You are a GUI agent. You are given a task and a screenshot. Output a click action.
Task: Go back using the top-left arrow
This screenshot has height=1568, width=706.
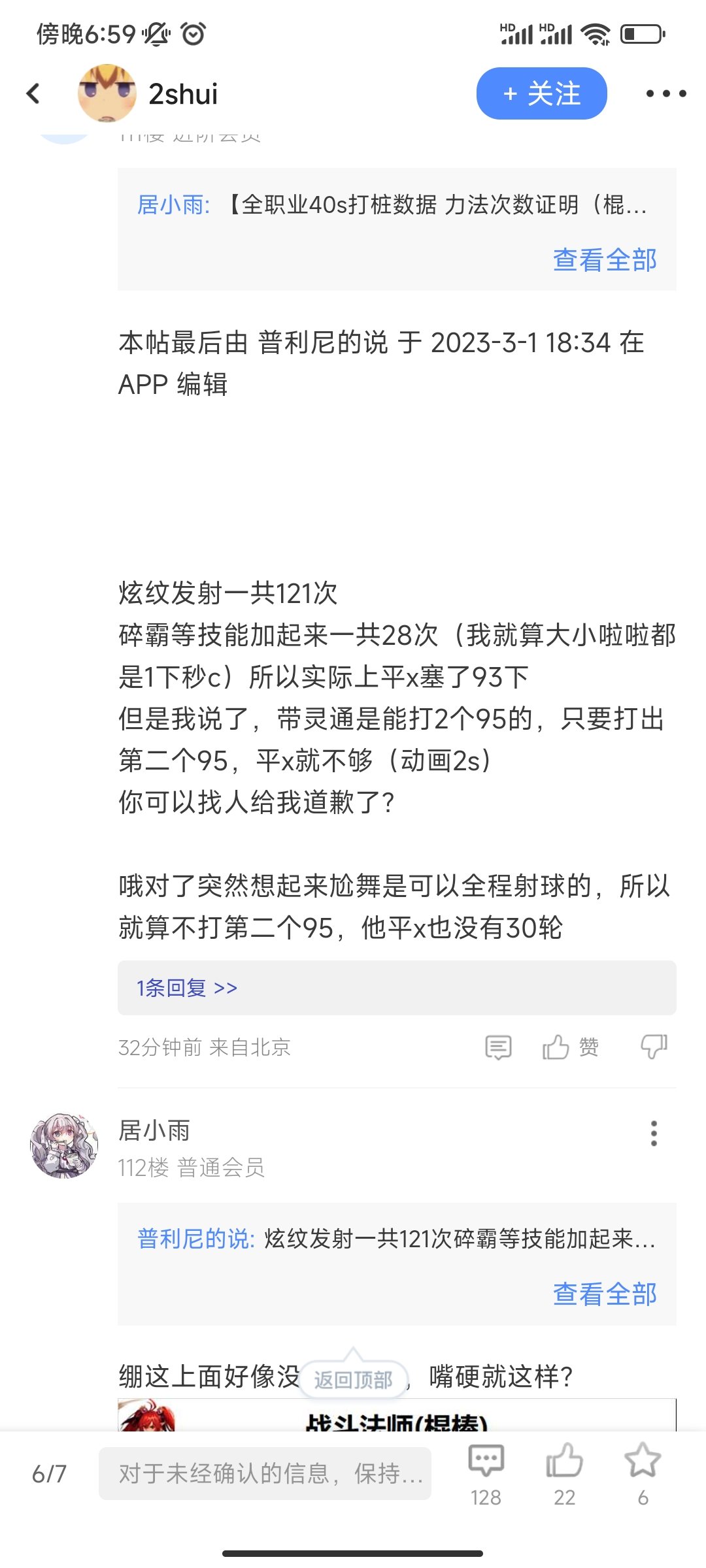(x=33, y=93)
